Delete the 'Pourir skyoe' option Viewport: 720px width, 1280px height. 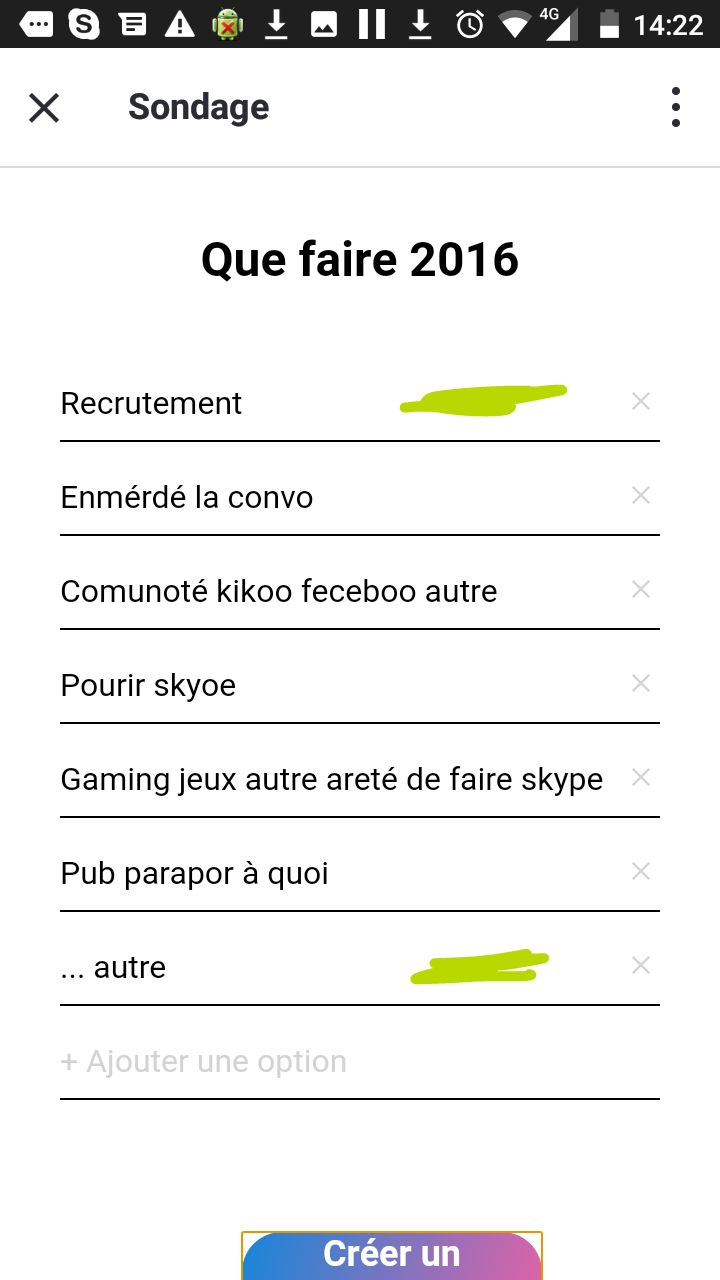[641, 683]
